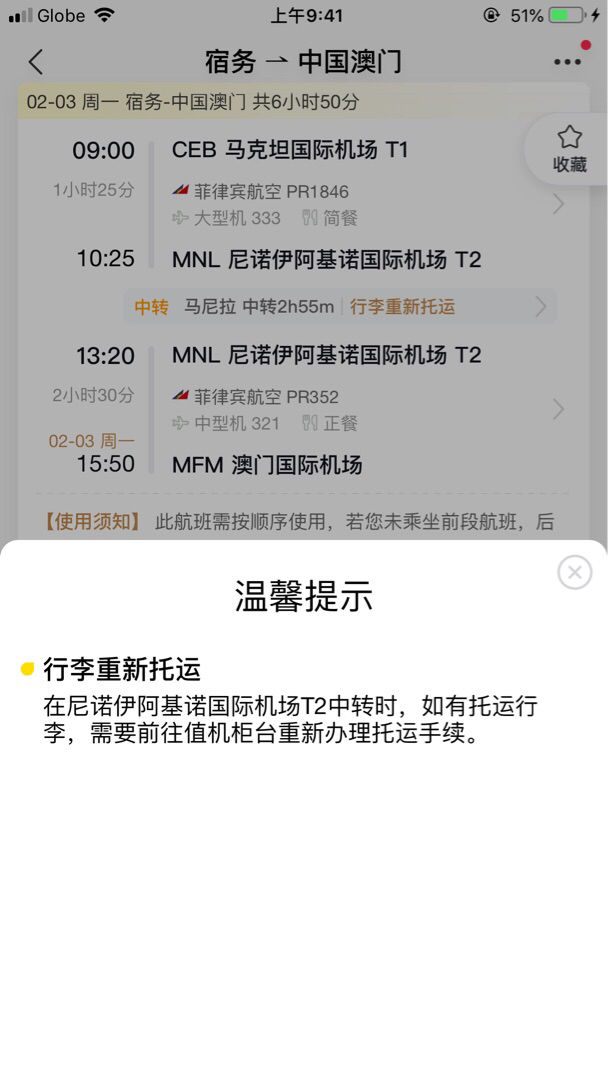Image resolution: width=608 pixels, height=1080 pixels.
Task: Open the three-dot more menu
Action: [567, 62]
